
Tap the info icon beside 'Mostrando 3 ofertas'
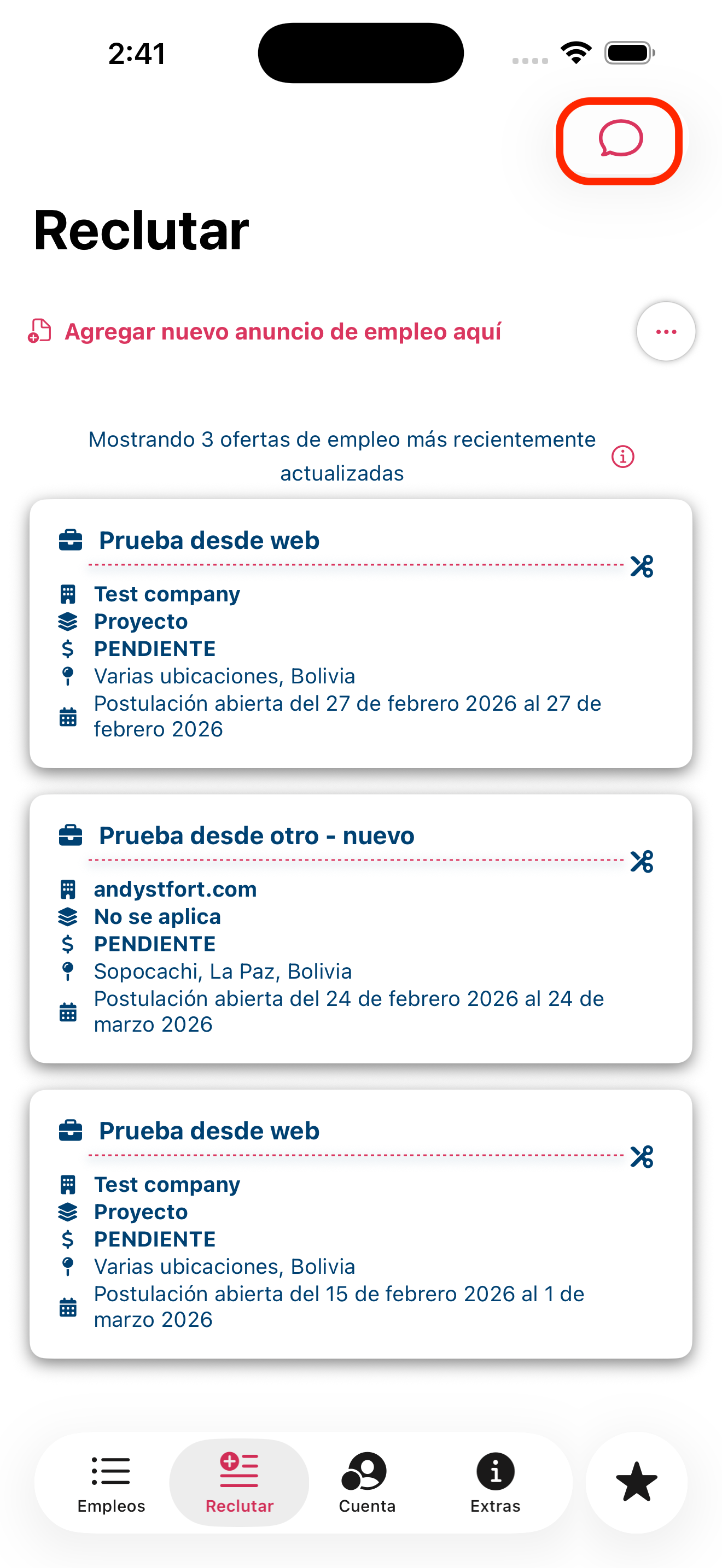pyautogui.click(x=622, y=457)
